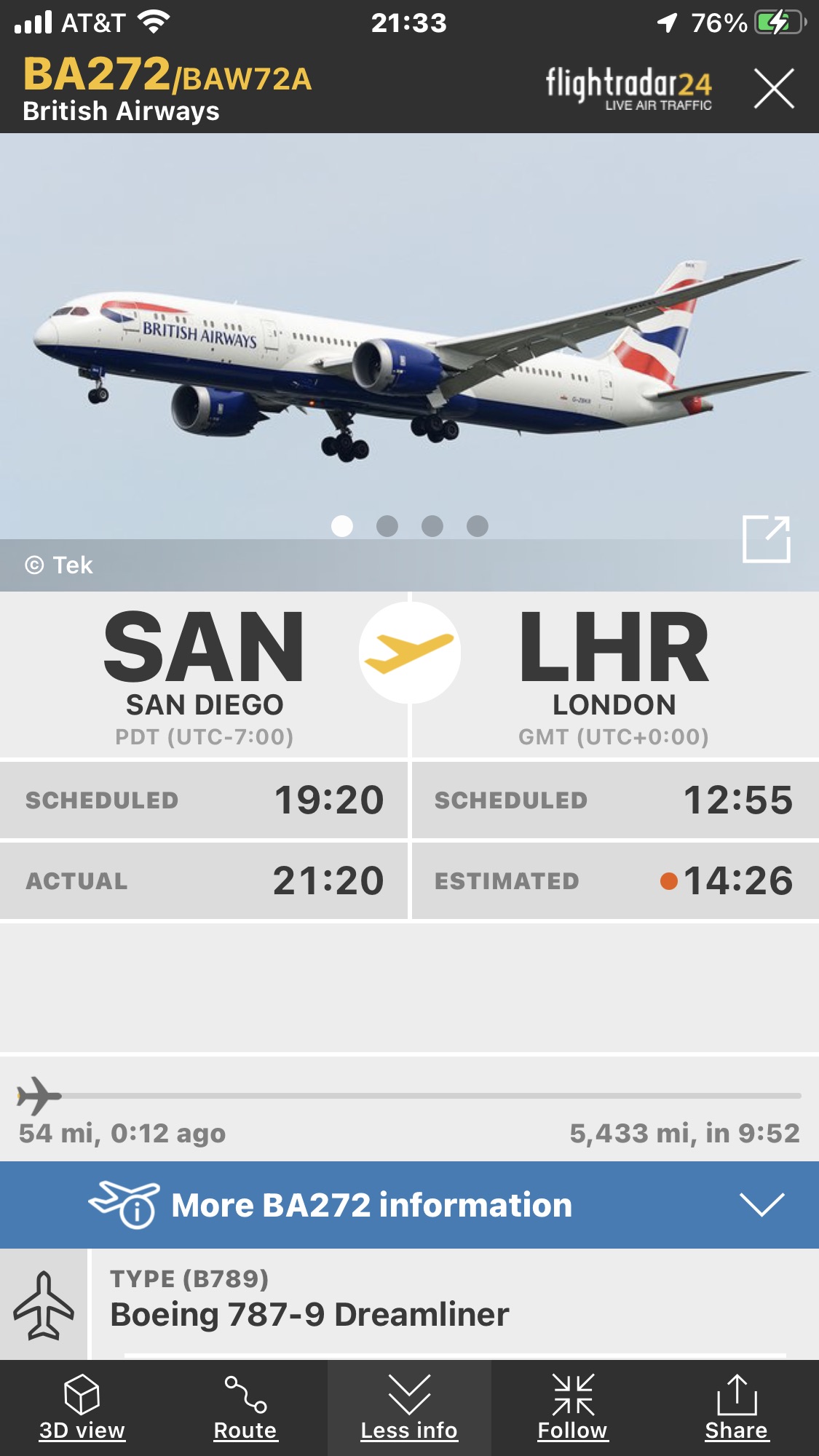The width and height of the screenshot is (819, 1456).
Task: Jump to the second aircraft photo dot
Action: click(x=387, y=526)
